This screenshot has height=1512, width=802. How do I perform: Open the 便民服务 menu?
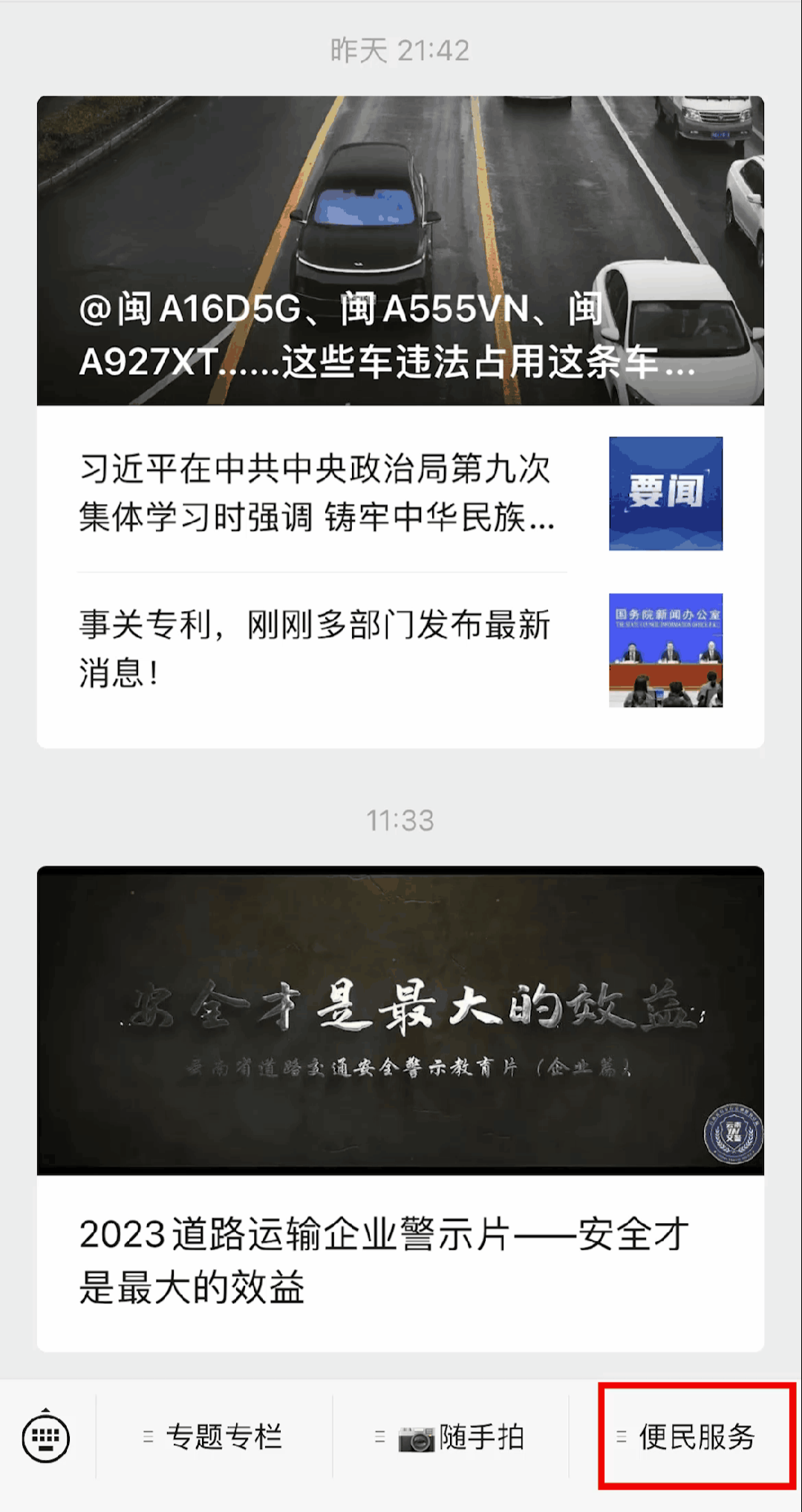point(687,1438)
